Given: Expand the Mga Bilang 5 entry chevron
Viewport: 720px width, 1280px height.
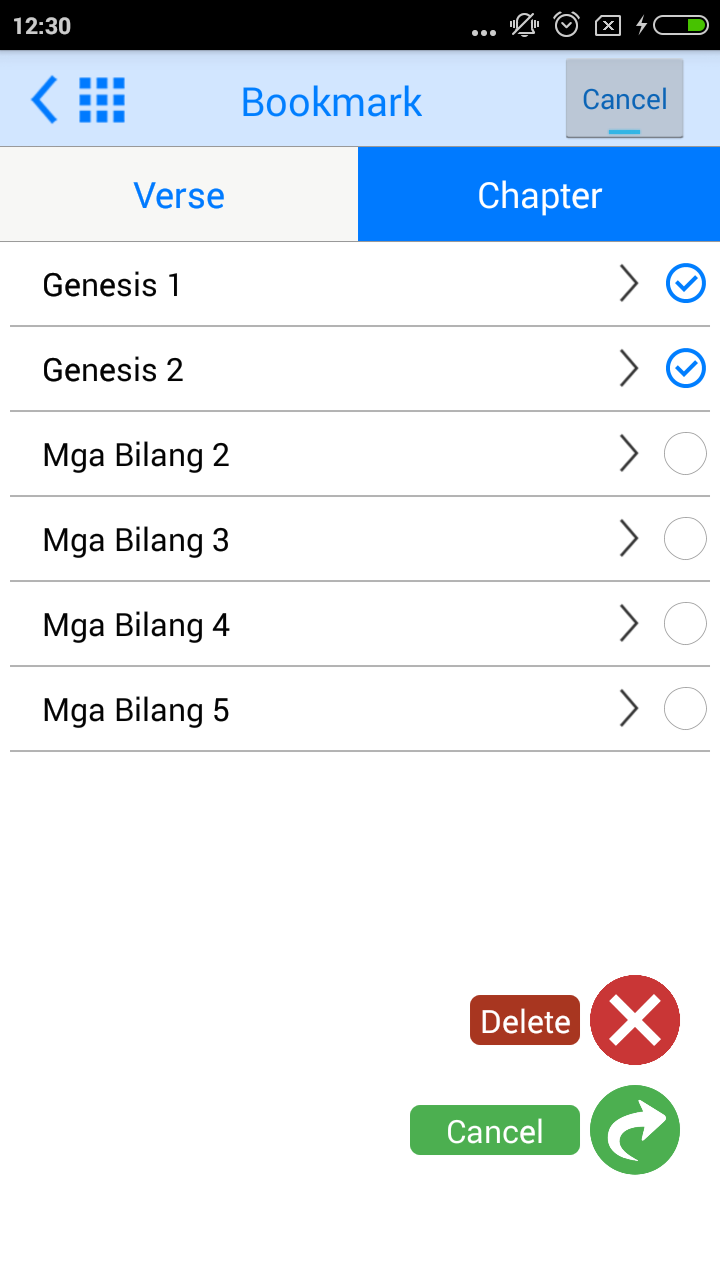Looking at the screenshot, I should tap(629, 708).
